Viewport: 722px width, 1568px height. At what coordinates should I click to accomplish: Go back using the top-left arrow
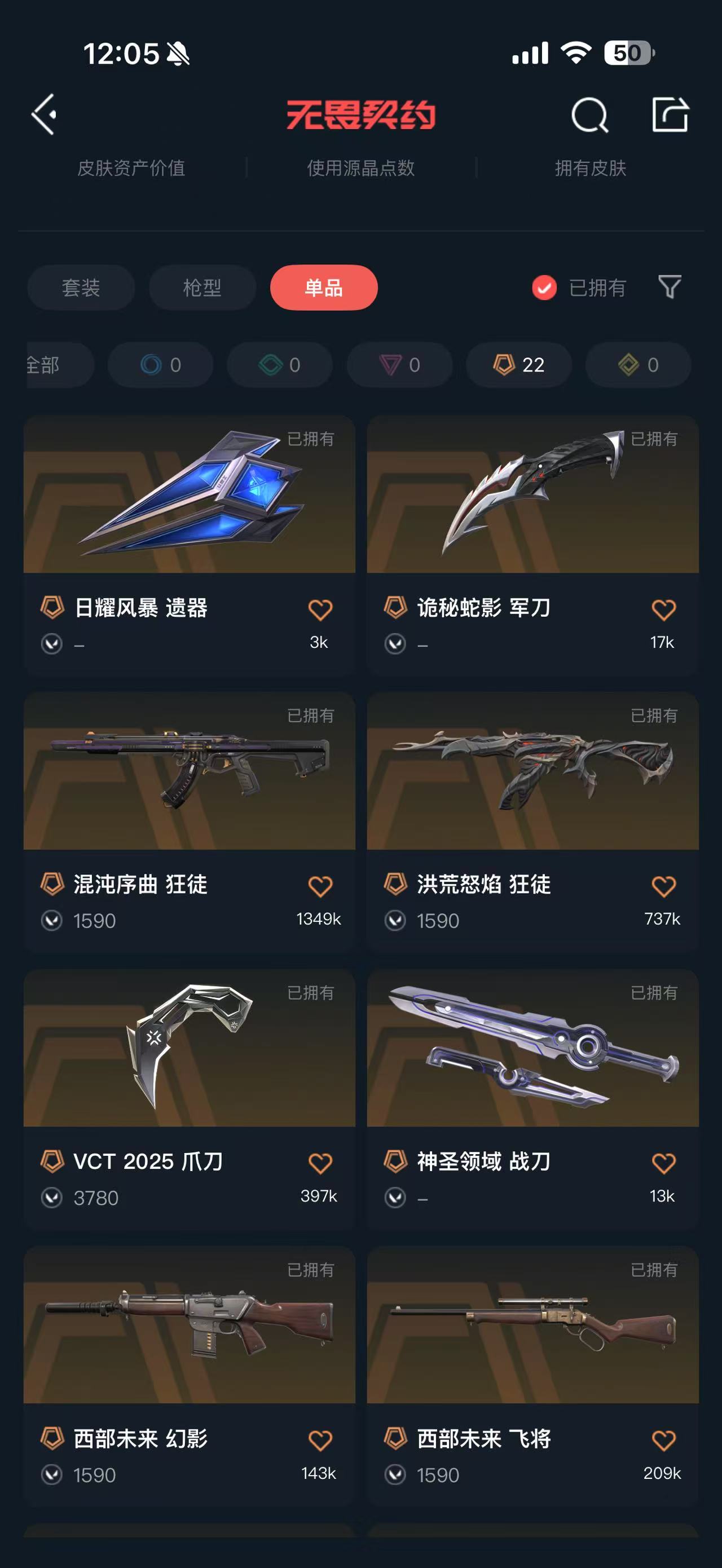click(x=44, y=114)
